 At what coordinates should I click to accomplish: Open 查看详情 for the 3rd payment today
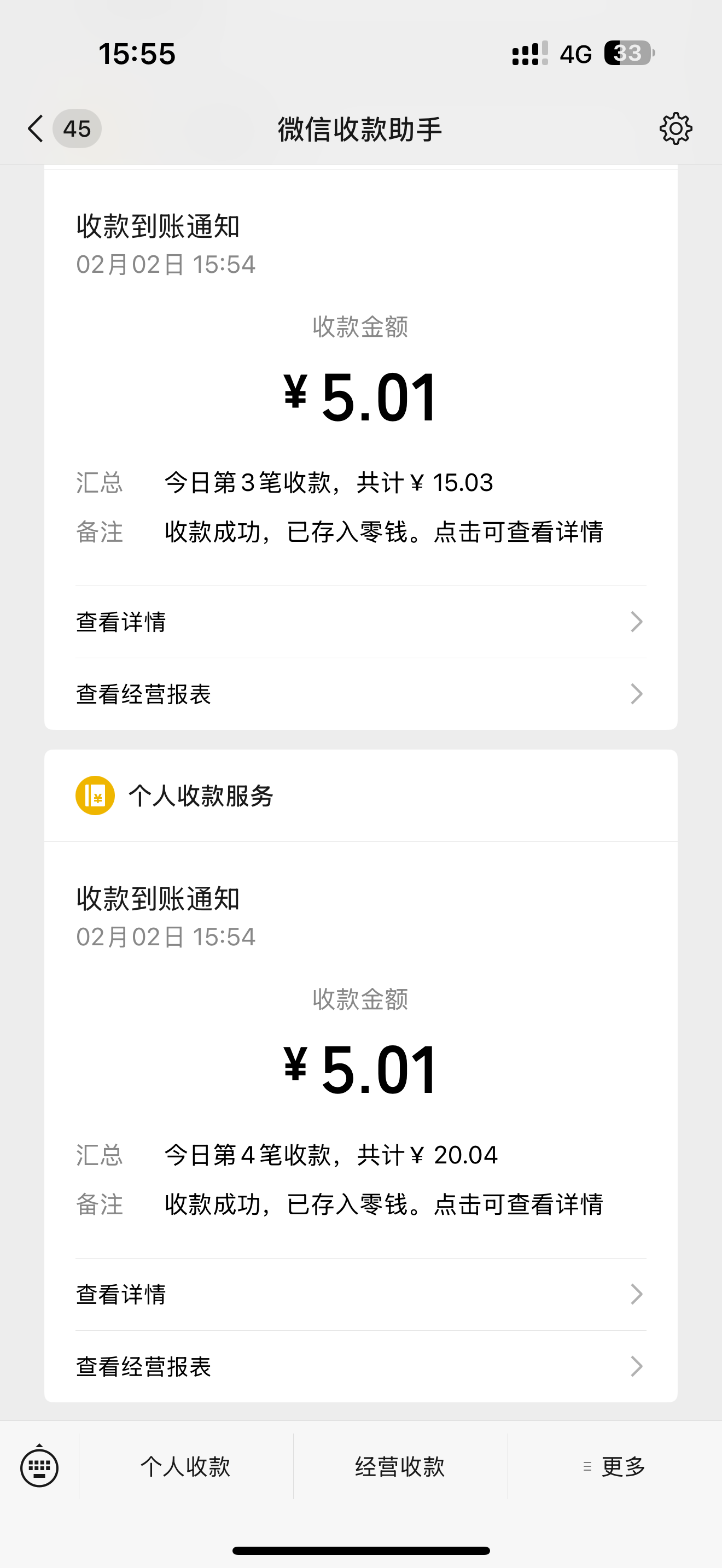point(360,622)
